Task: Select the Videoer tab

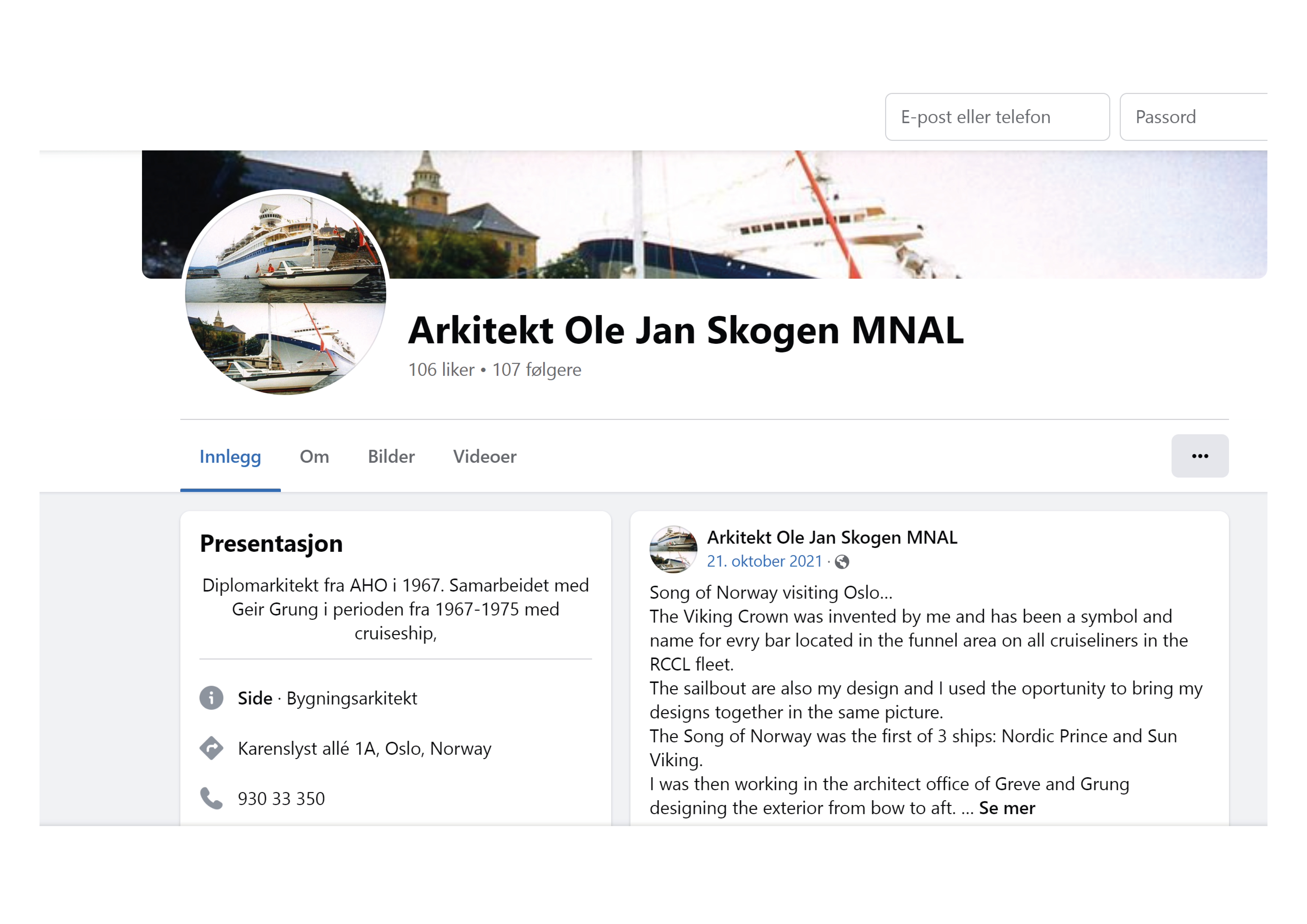Action: [484, 456]
